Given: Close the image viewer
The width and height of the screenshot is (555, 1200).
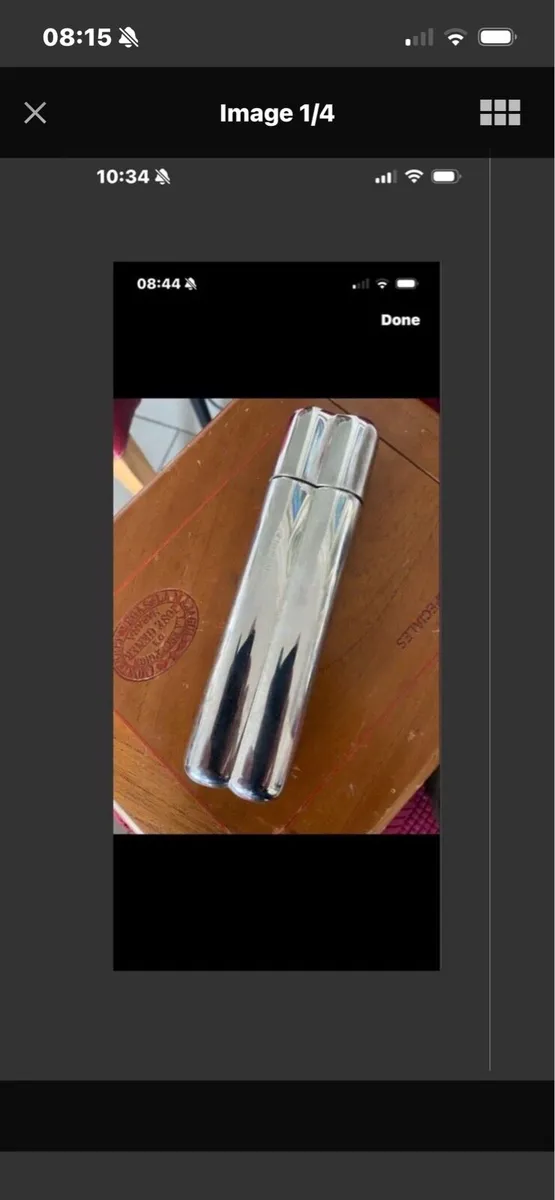Looking at the screenshot, I should [x=35, y=113].
